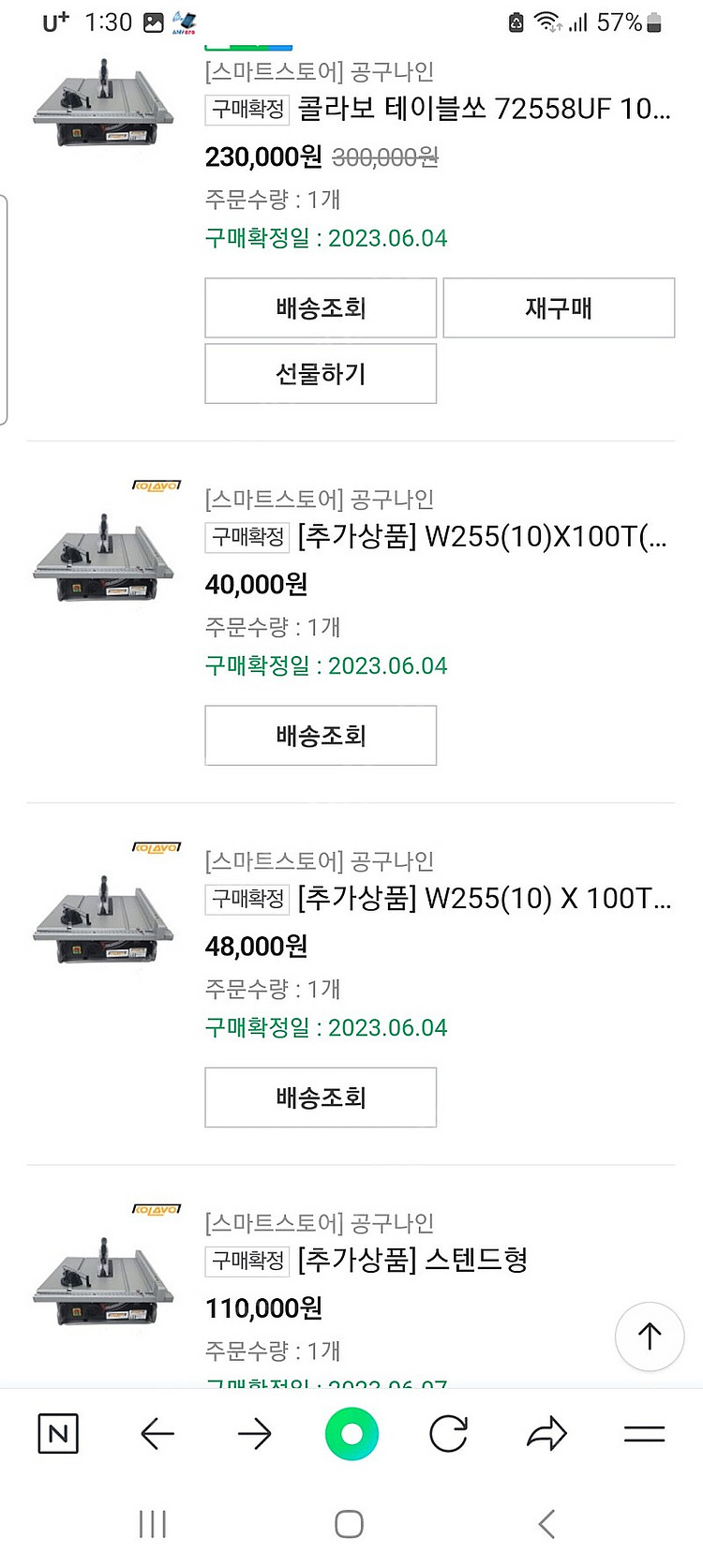Check 배송조회 for the 48,000원 item
The image size is (703, 1568).
tap(321, 1098)
